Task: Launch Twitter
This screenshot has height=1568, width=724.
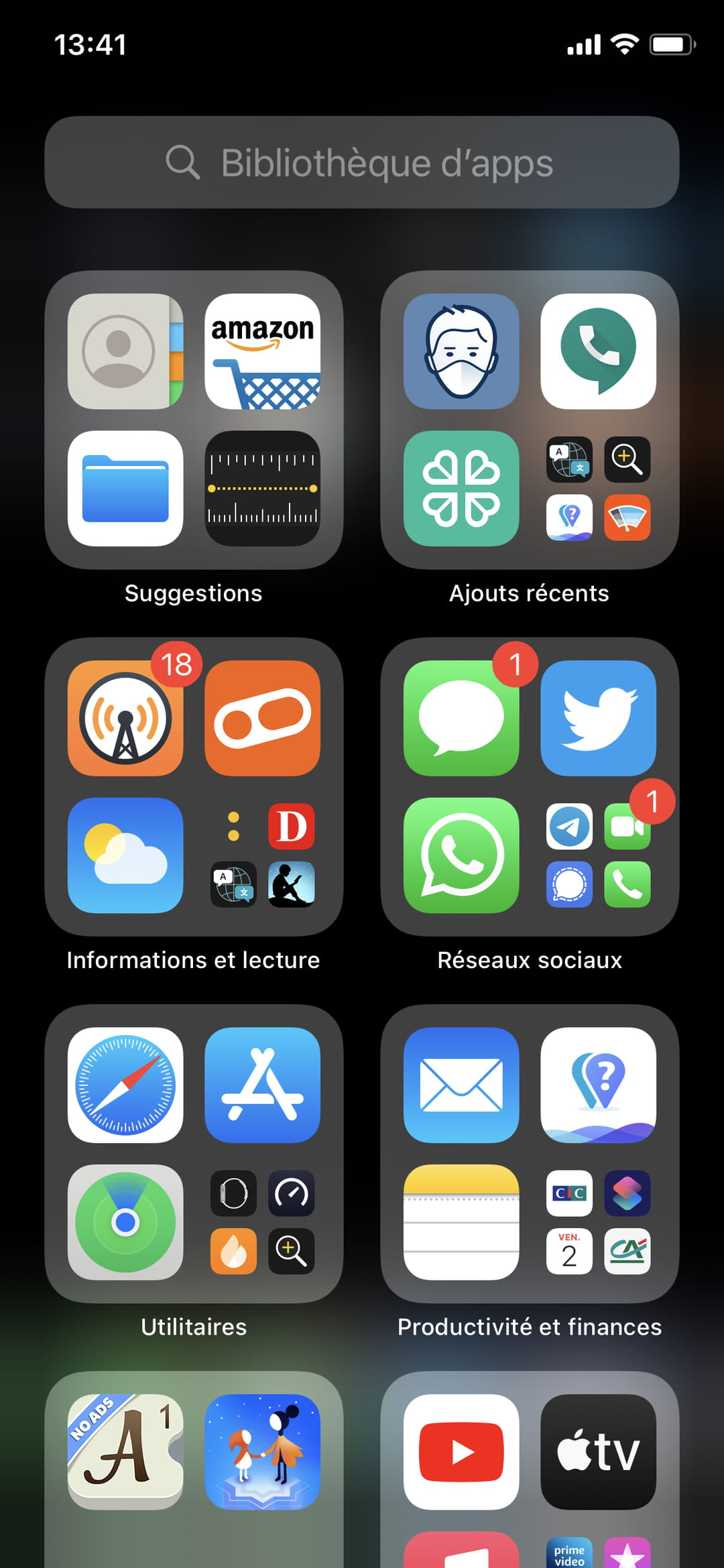Action: 598,718
